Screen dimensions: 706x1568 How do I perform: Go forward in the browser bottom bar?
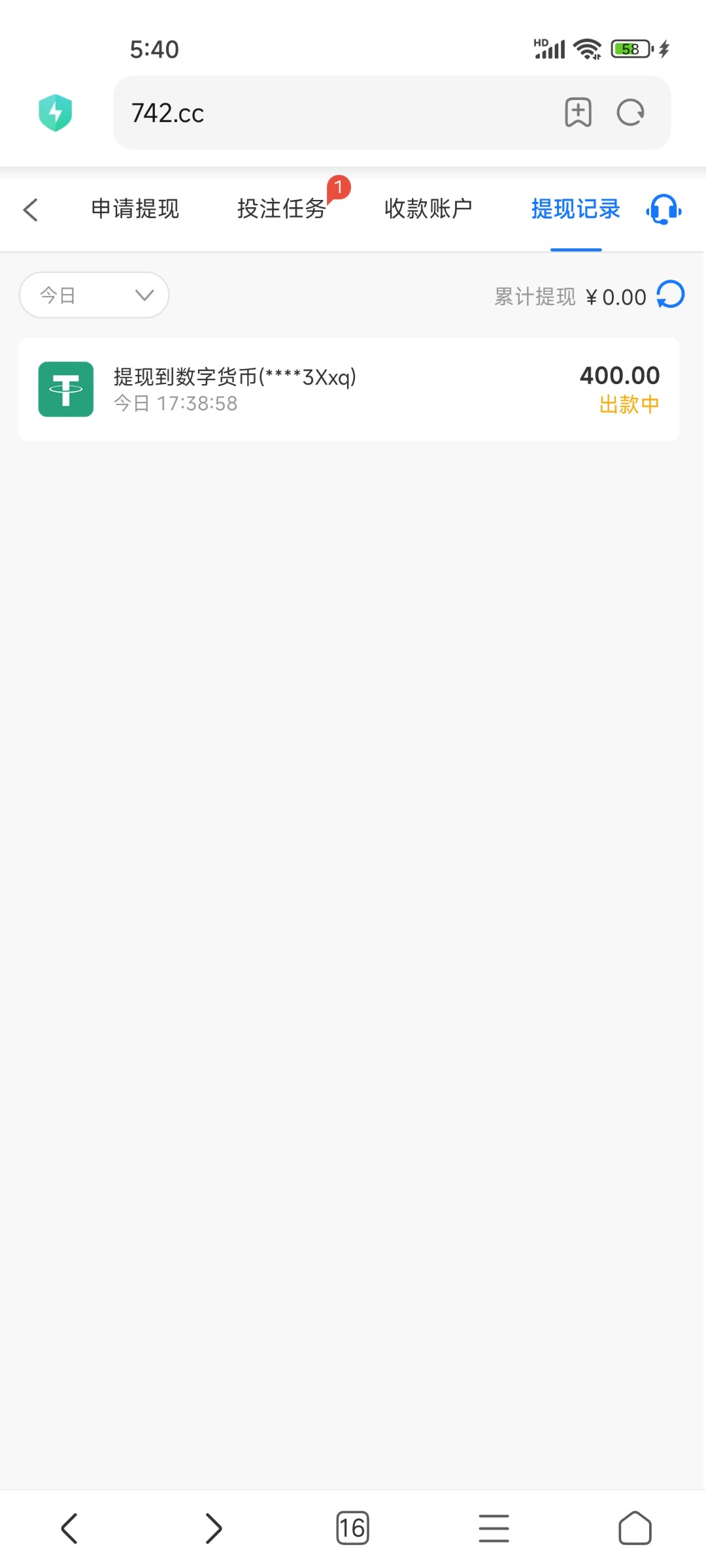tap(214, 1528)
